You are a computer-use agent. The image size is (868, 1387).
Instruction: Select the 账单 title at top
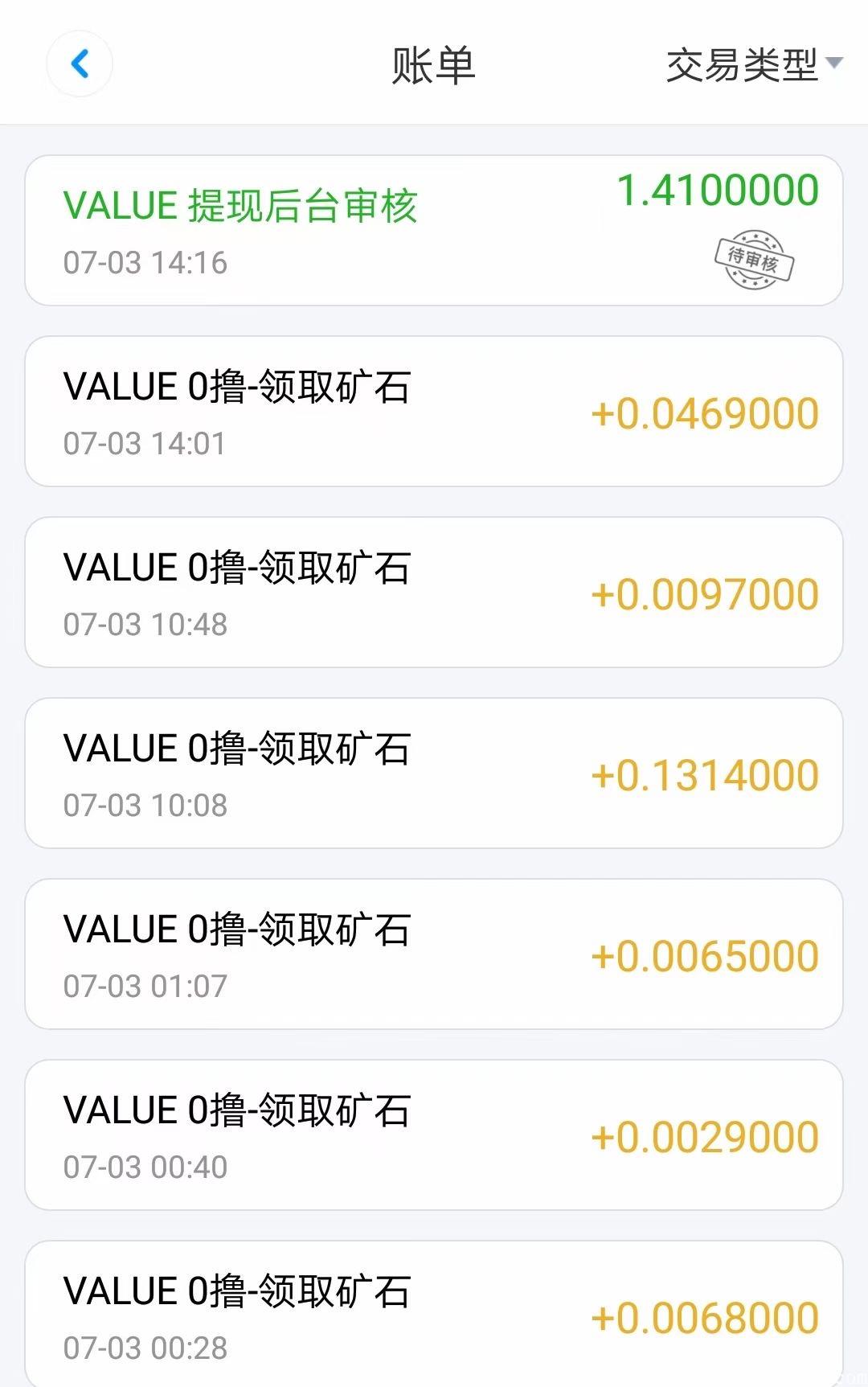434,64
